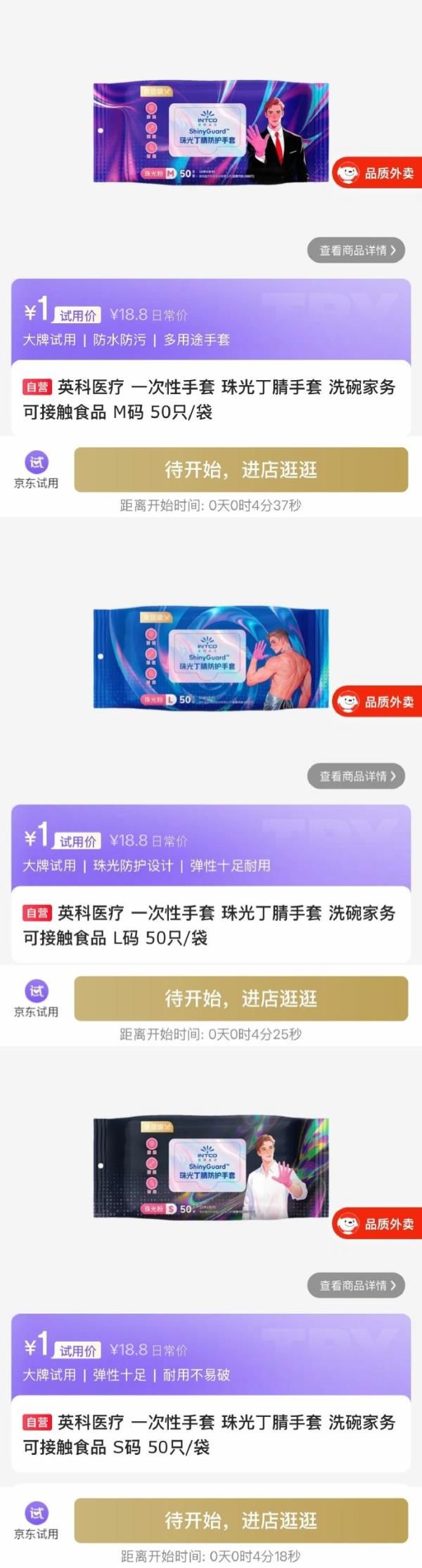Viewport: 422px width, 1568px height.
Task: View product details for the M码 gloves
Action: (x=356, y=250)
